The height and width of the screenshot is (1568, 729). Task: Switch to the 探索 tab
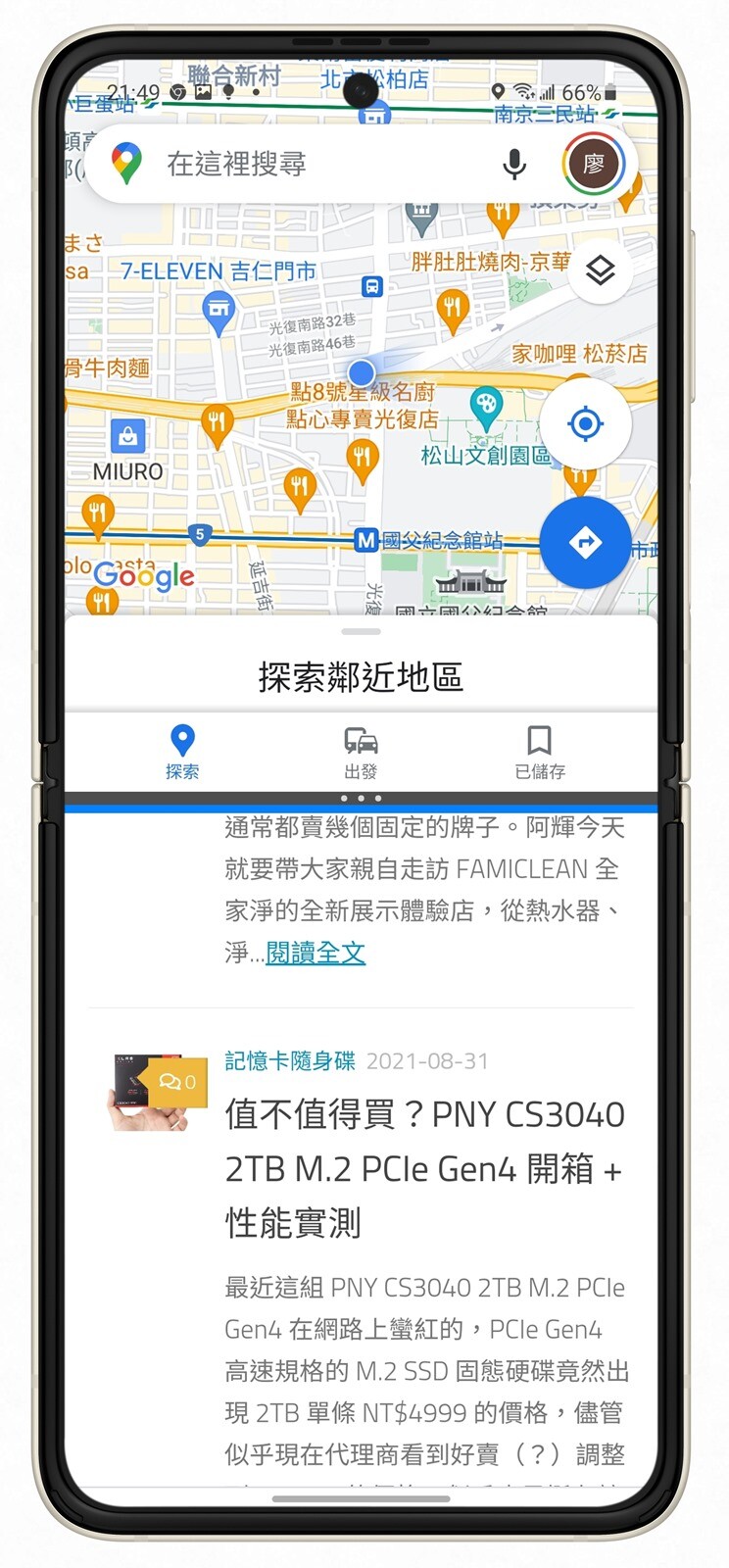(182, 752)
